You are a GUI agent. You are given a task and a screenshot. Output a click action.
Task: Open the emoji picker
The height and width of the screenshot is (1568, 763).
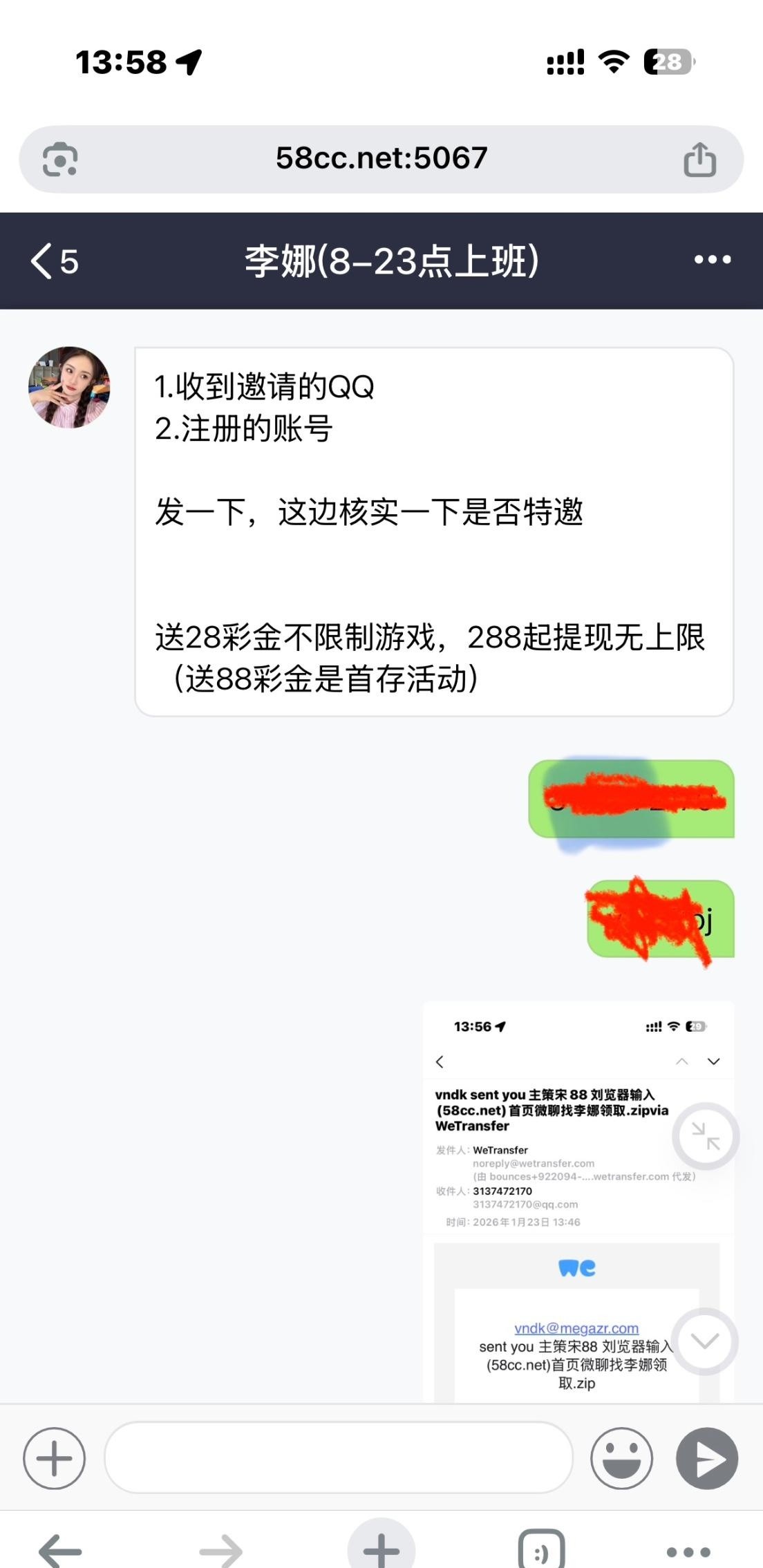click(621, 1458)
